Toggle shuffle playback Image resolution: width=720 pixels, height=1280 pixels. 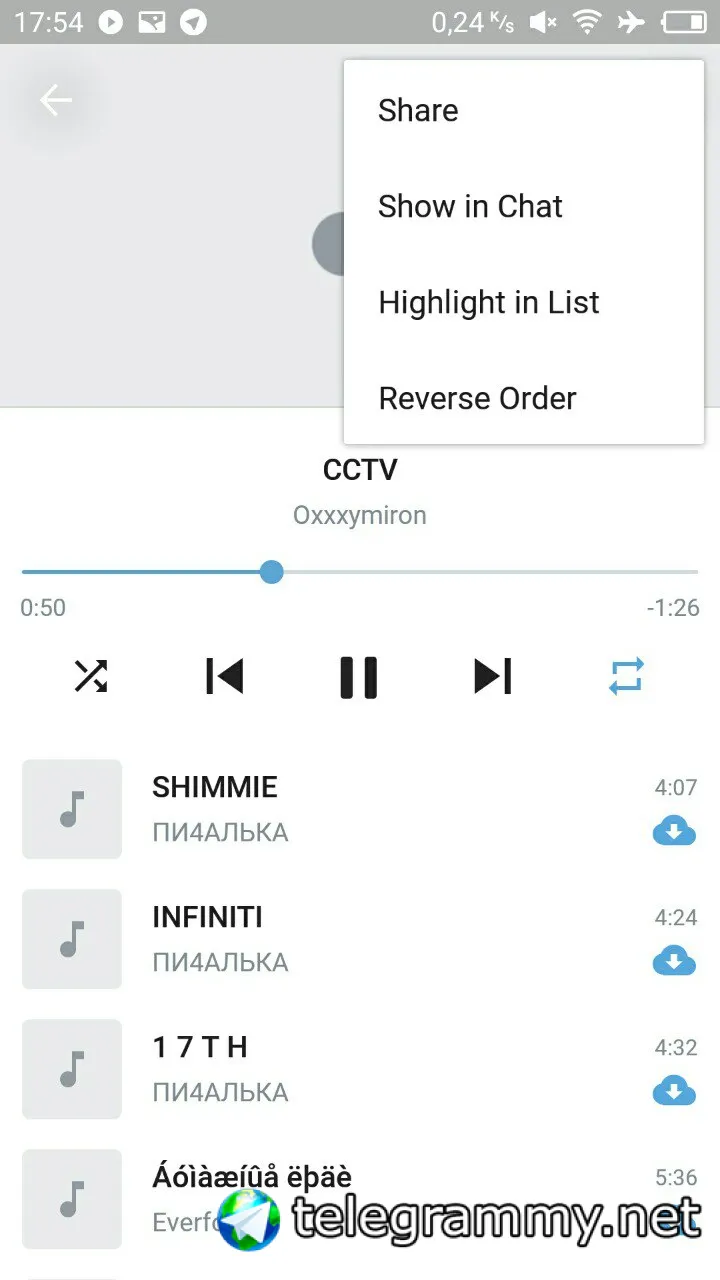tap(91, 677)
